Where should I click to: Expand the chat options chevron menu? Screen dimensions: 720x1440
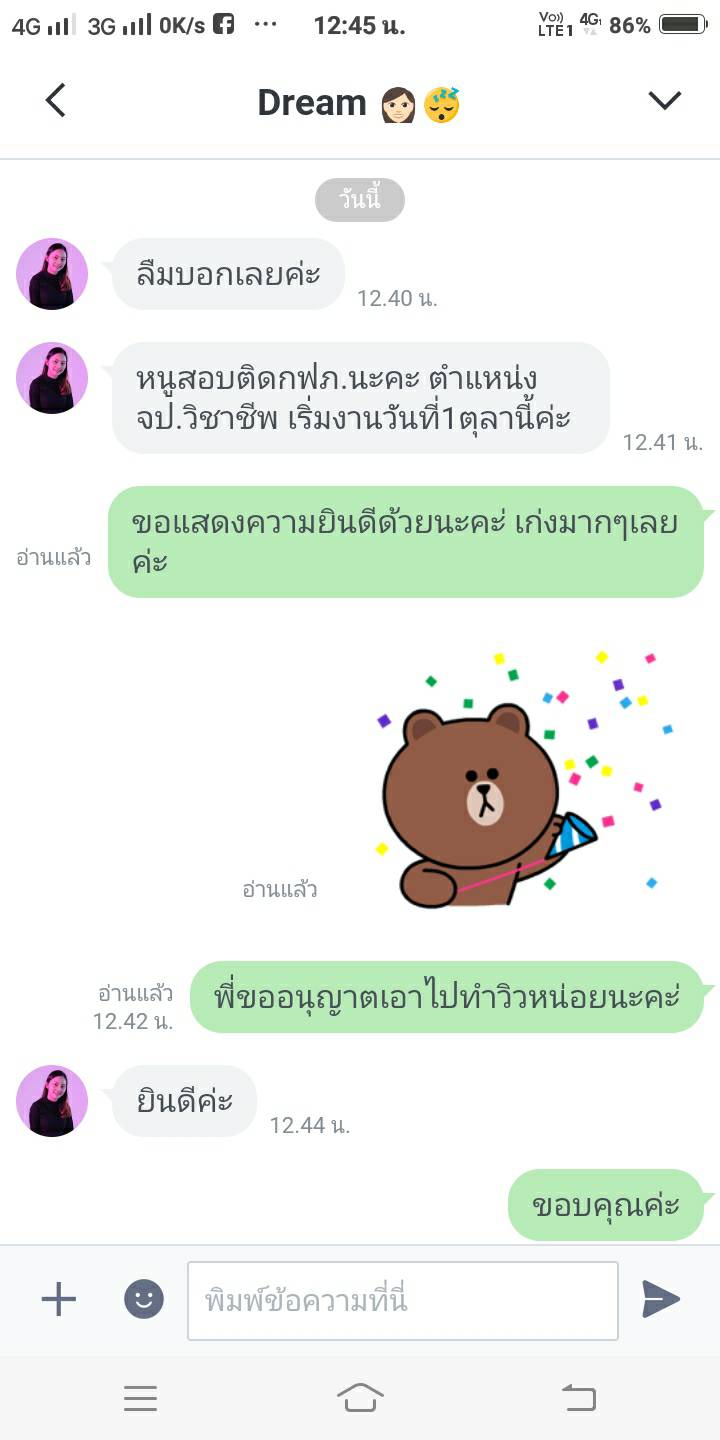click(x=664, y=101)
